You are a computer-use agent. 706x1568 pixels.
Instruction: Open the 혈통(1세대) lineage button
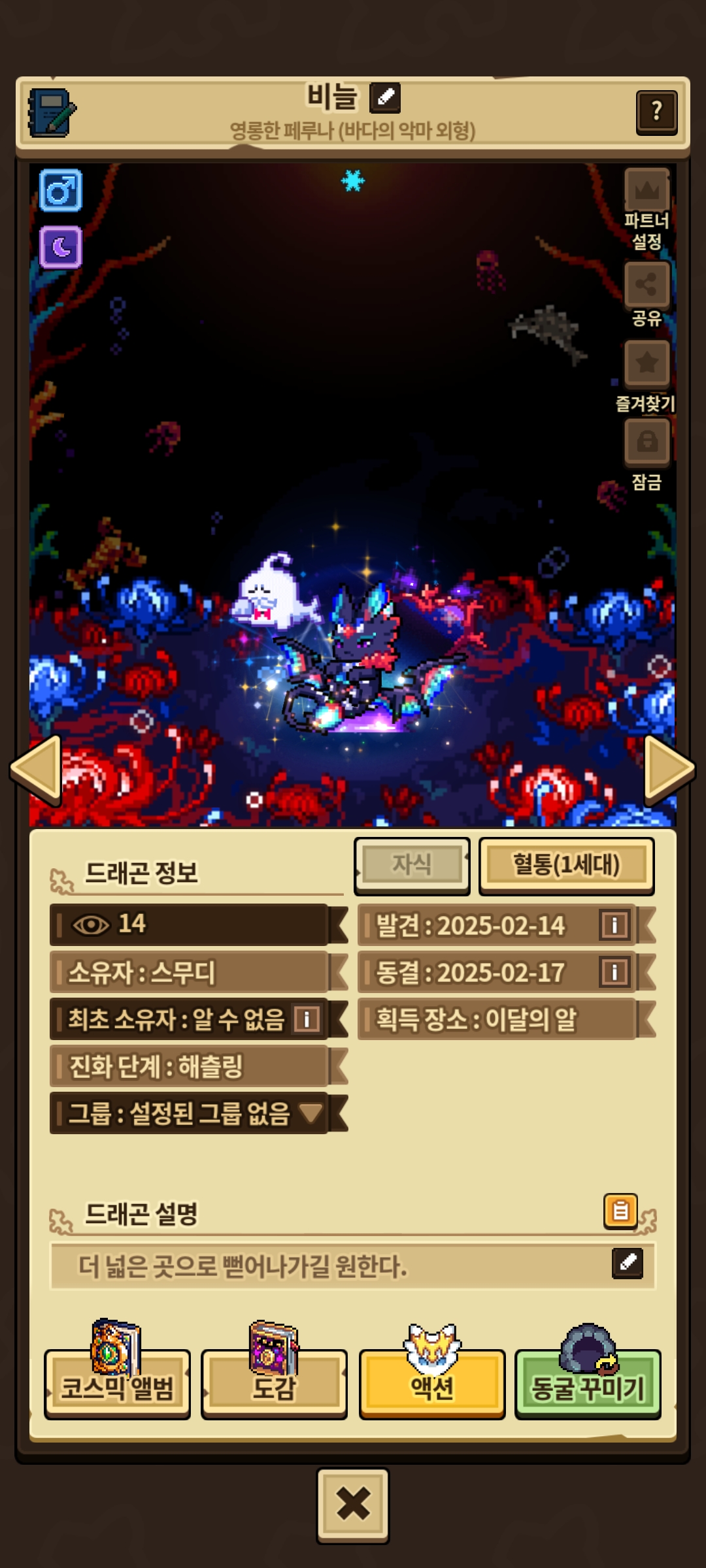(x=566, y=865)
